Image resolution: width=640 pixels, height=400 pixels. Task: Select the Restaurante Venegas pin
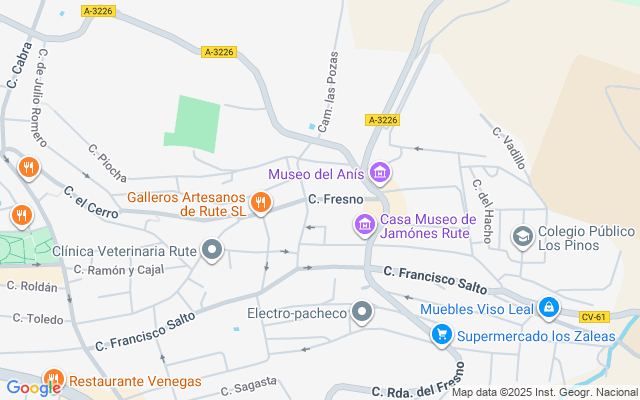pos(53,380)
